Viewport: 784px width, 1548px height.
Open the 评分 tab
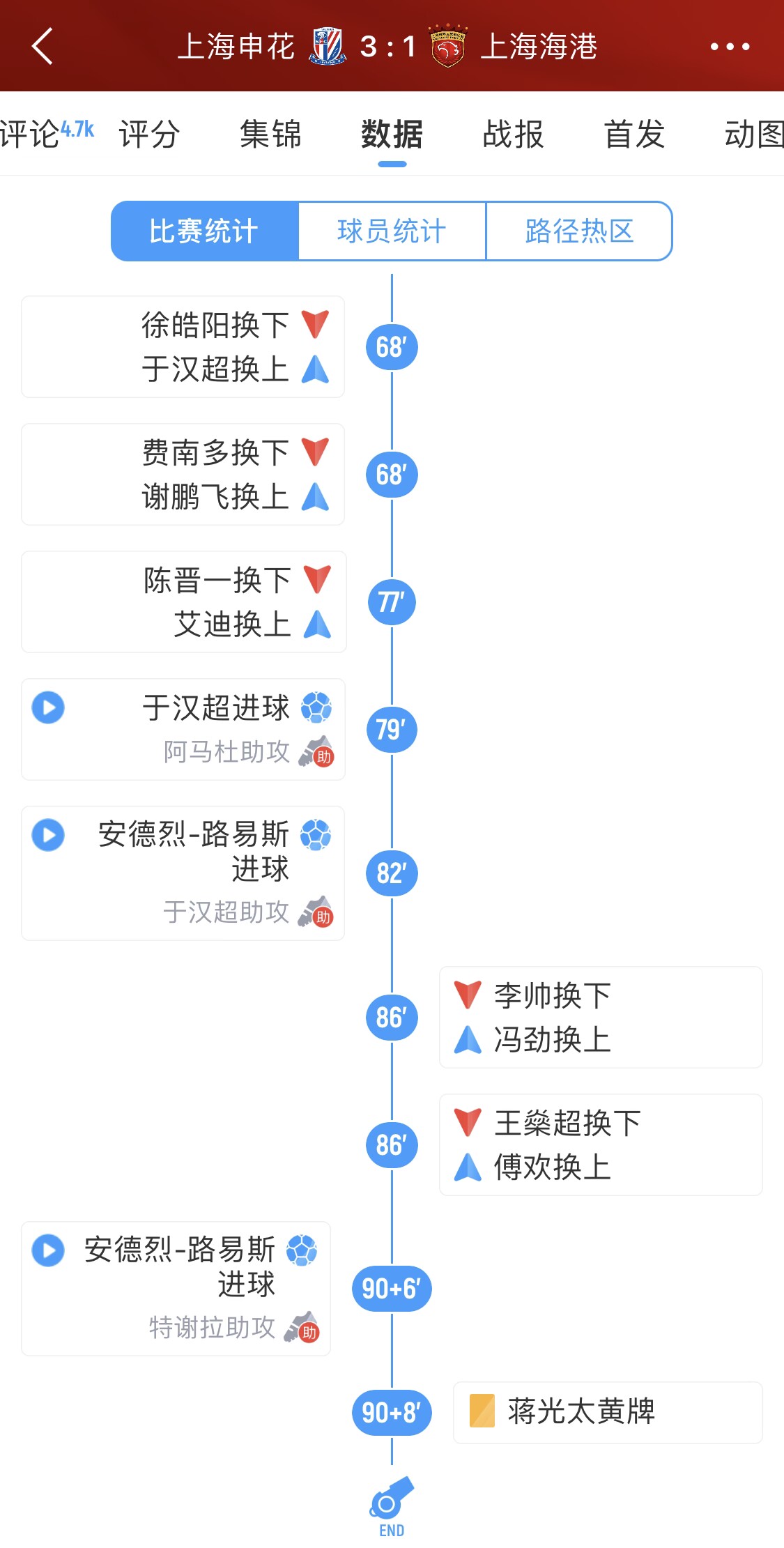pos(149,134)
